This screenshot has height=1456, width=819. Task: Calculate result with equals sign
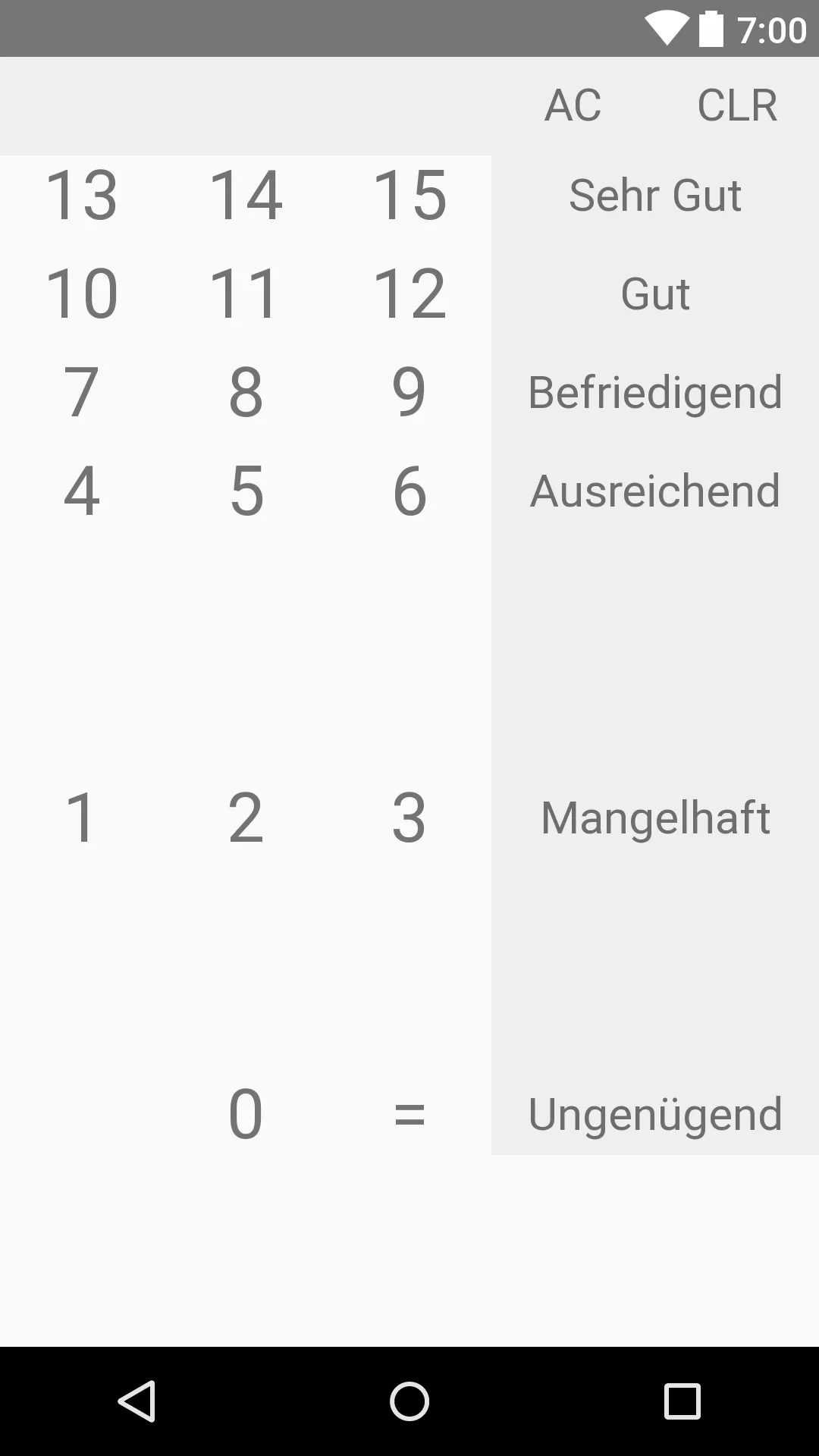pyautogui.click(x=409, y=1114)
